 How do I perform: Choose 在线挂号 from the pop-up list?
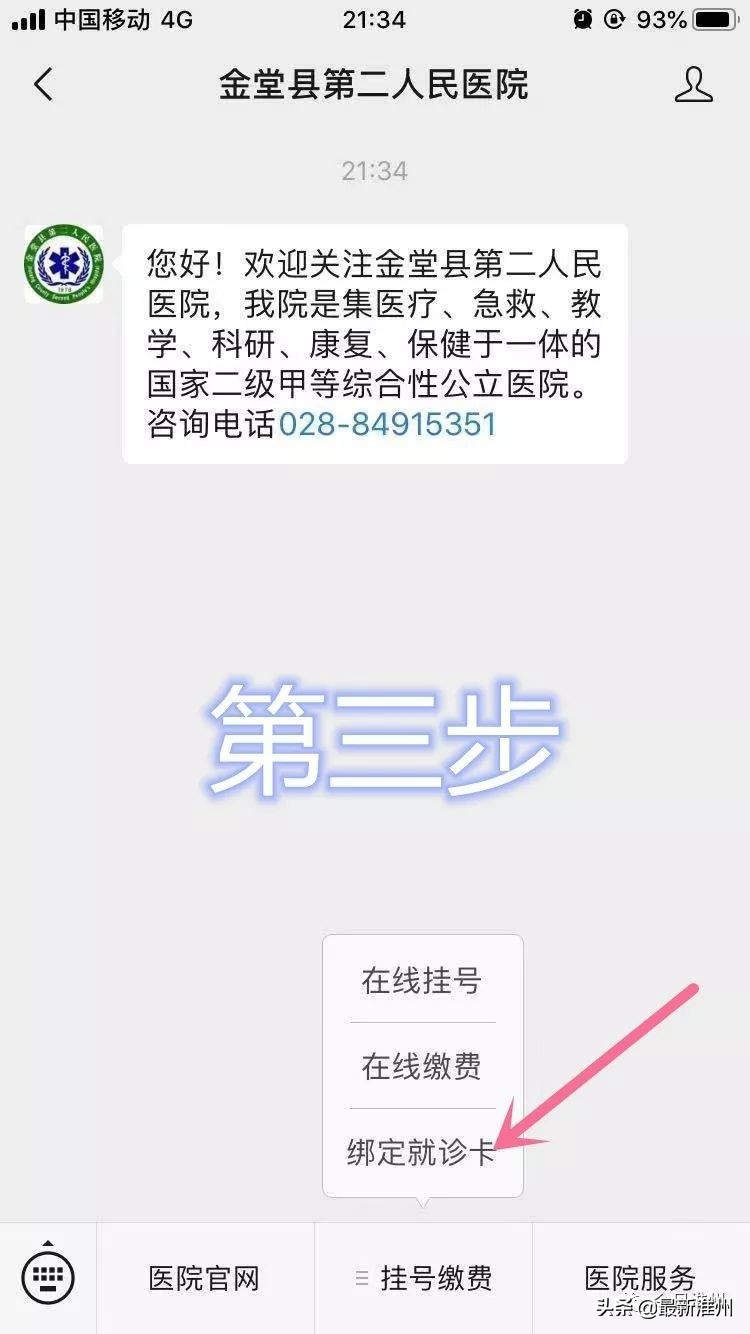[x=421, y=982]
